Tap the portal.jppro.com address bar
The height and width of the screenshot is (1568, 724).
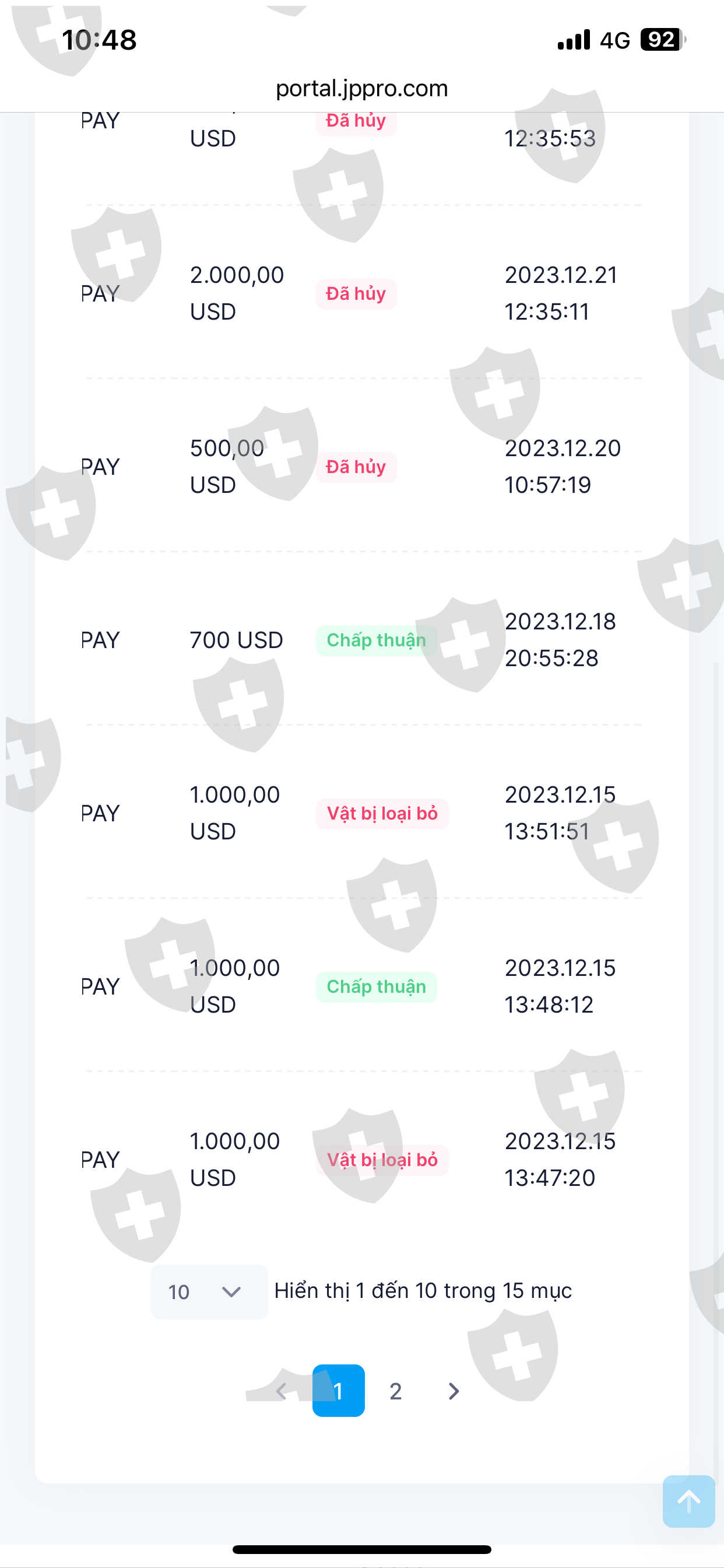coord(362,88)
